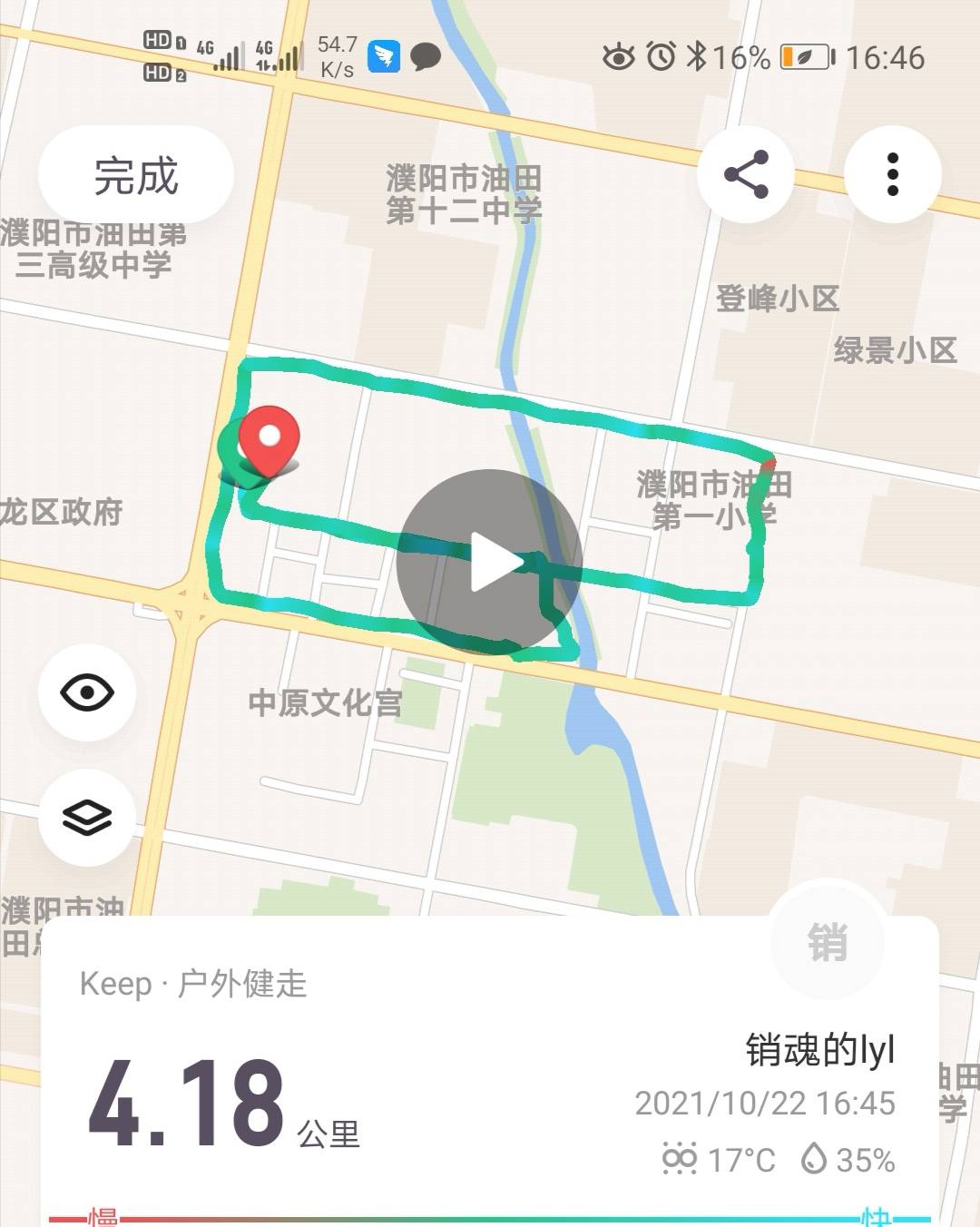Play the route animation video
Screen dimensions: 980x1227
pyautogui.click(x=490, y=560)
